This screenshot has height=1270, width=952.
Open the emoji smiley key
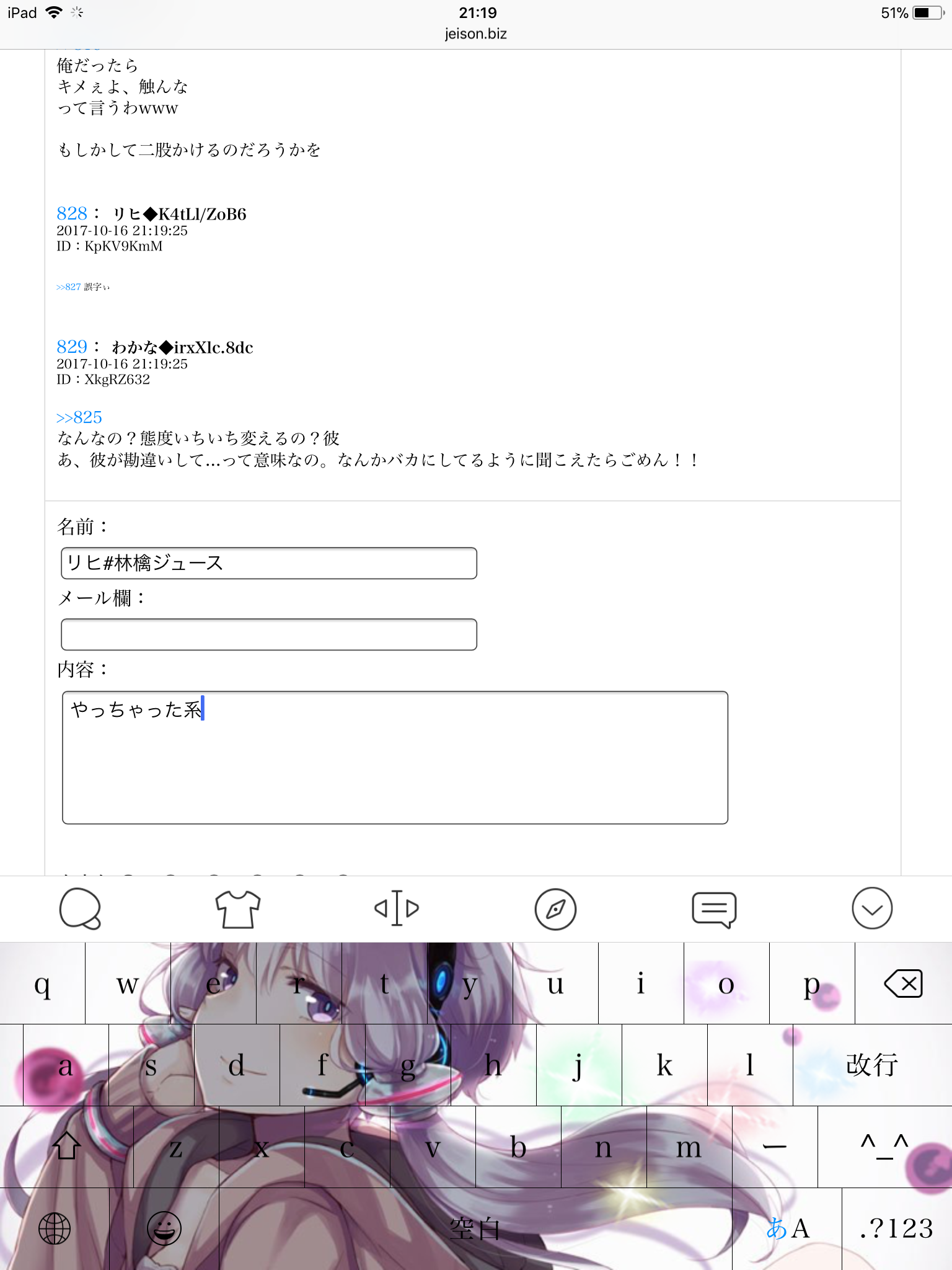point(164,1228)
